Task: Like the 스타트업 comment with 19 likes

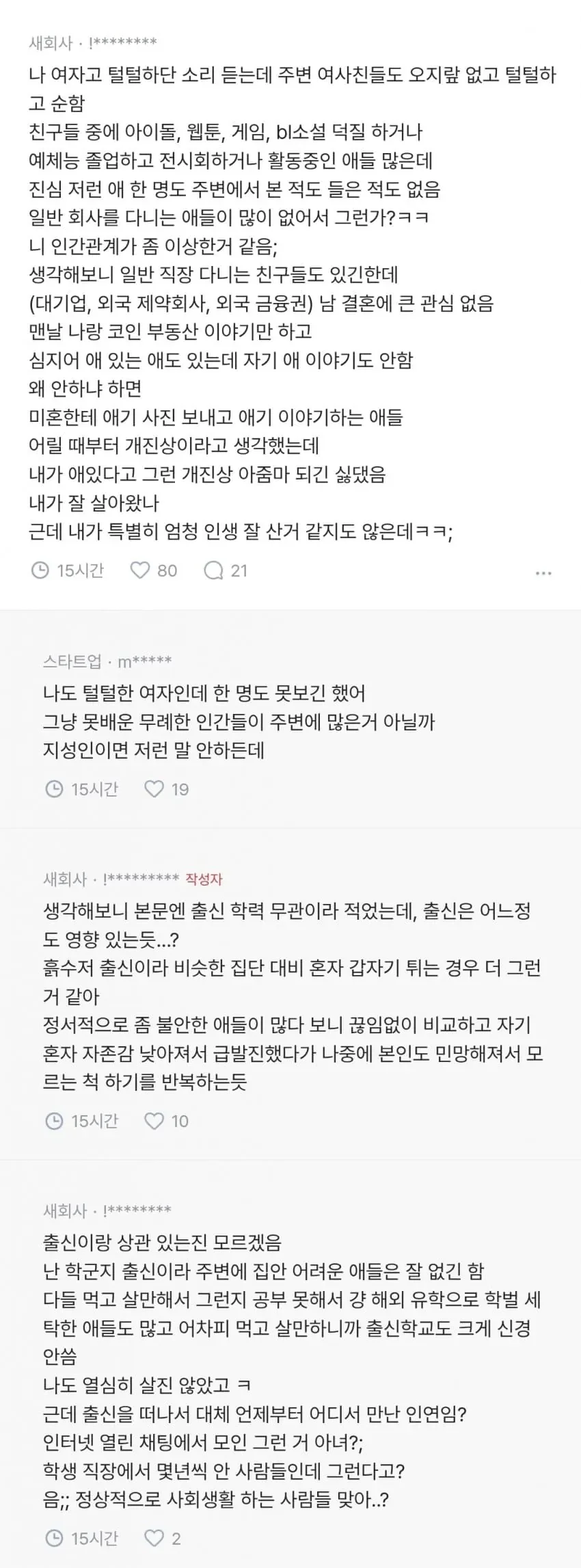Action: 154,789
